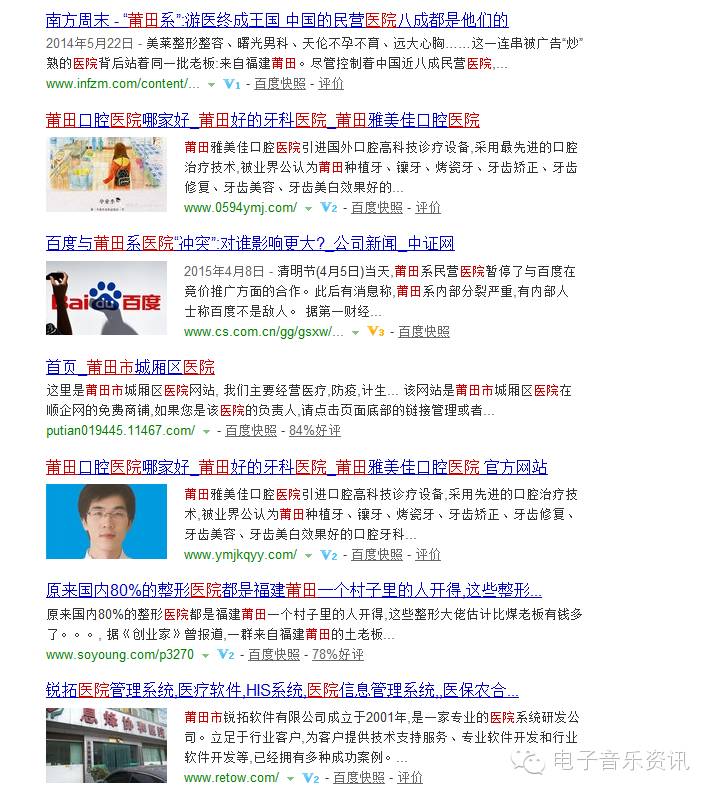Open 原来国内80%的整形医院 article result
This screenshot has height=796, width=711.
pyautogui.click(x=294, y=590)
